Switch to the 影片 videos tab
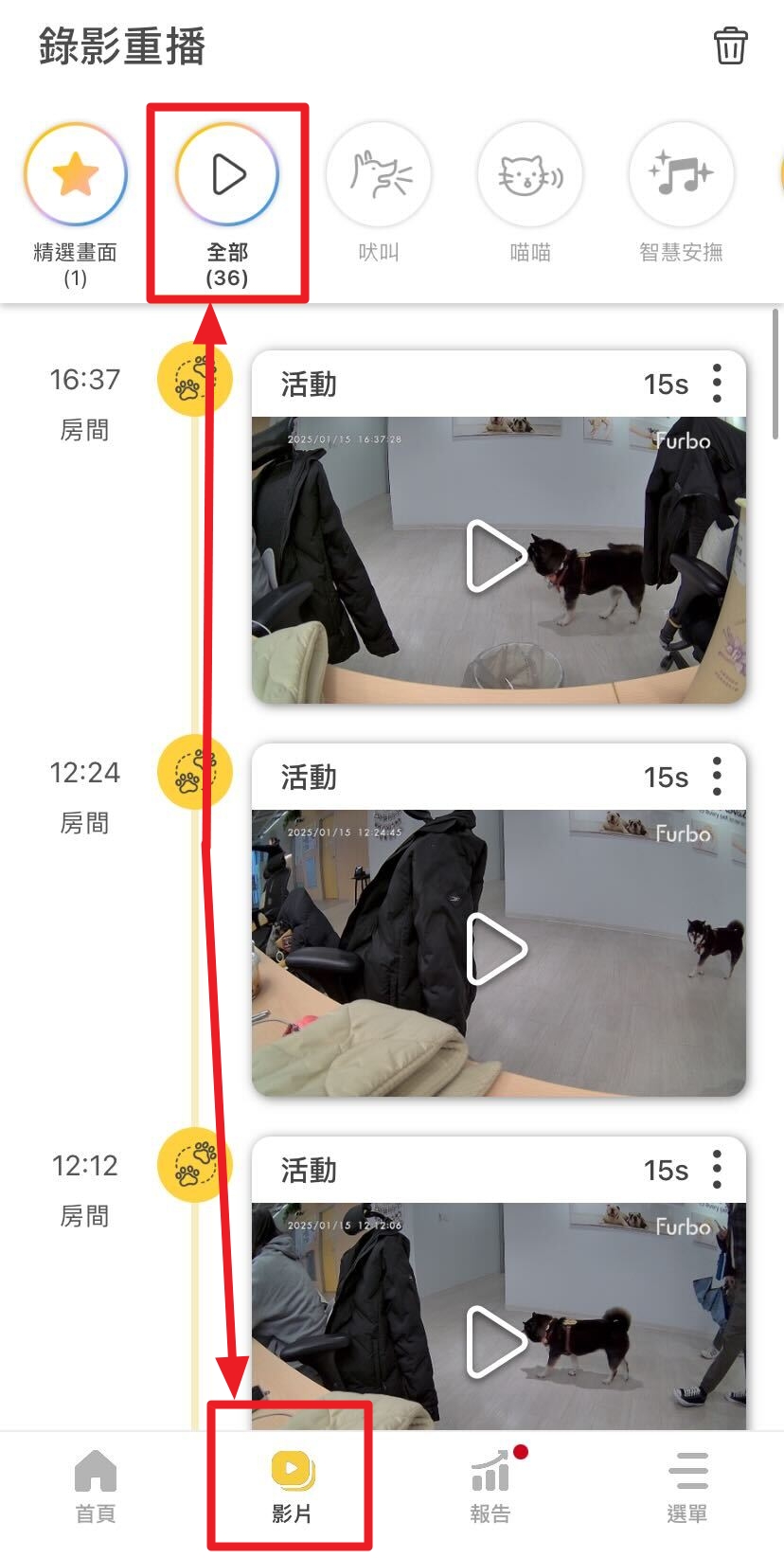This screenshot has width=784, height=1558. 292,1483
